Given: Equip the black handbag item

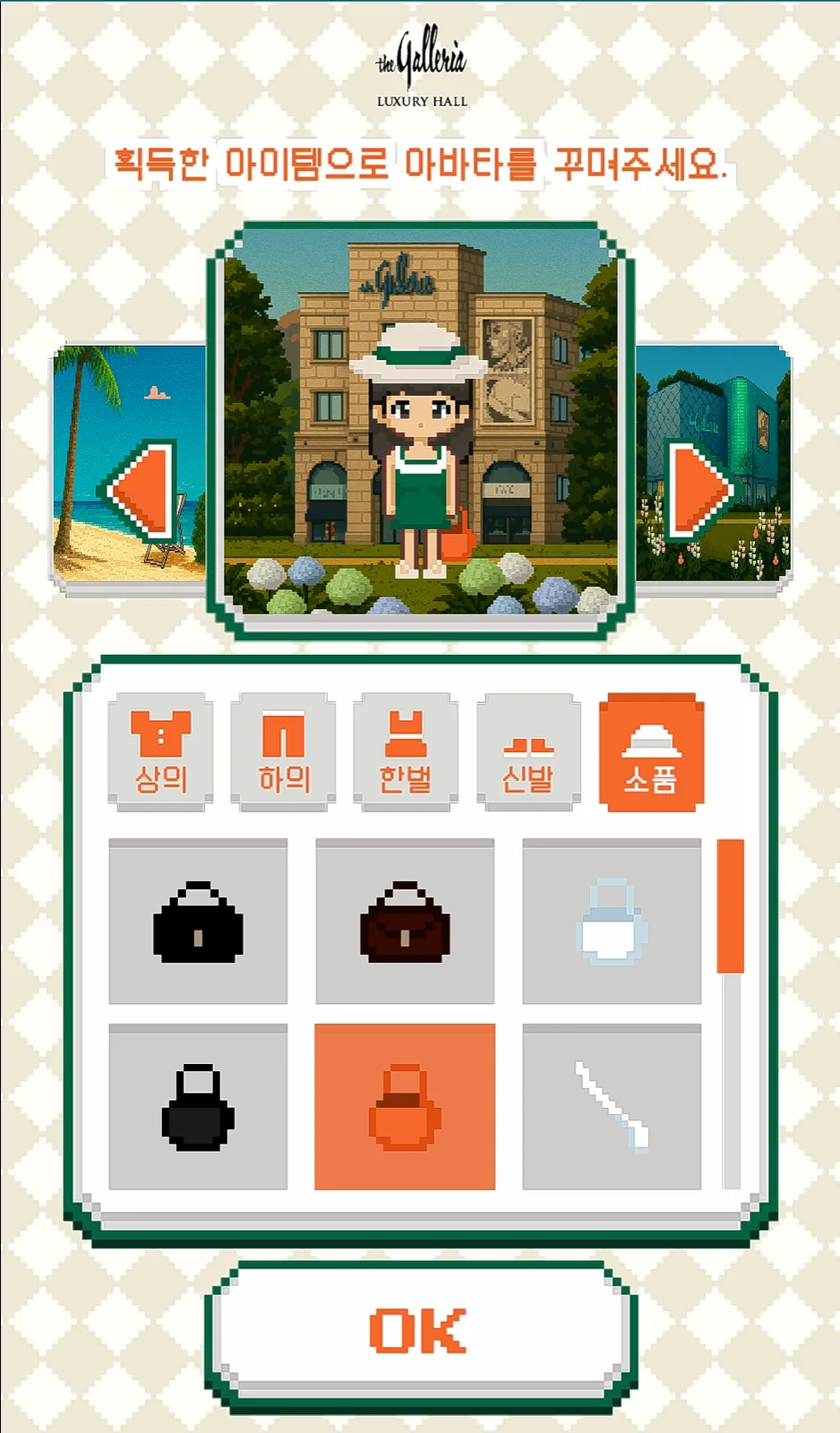Looking at the screenshot, I should tap(198, 922).
